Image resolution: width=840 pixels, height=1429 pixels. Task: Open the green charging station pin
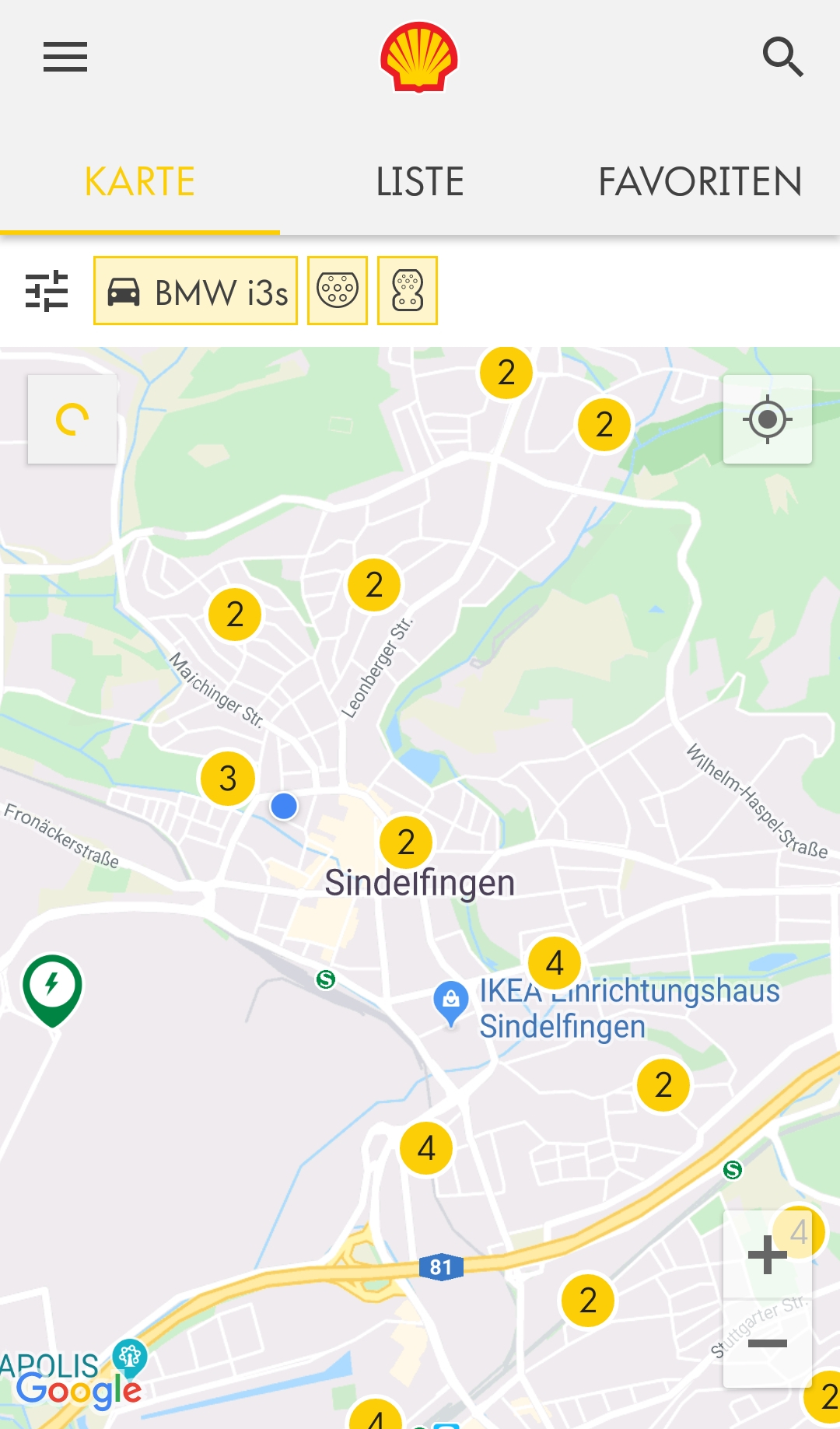pos(52,986)
